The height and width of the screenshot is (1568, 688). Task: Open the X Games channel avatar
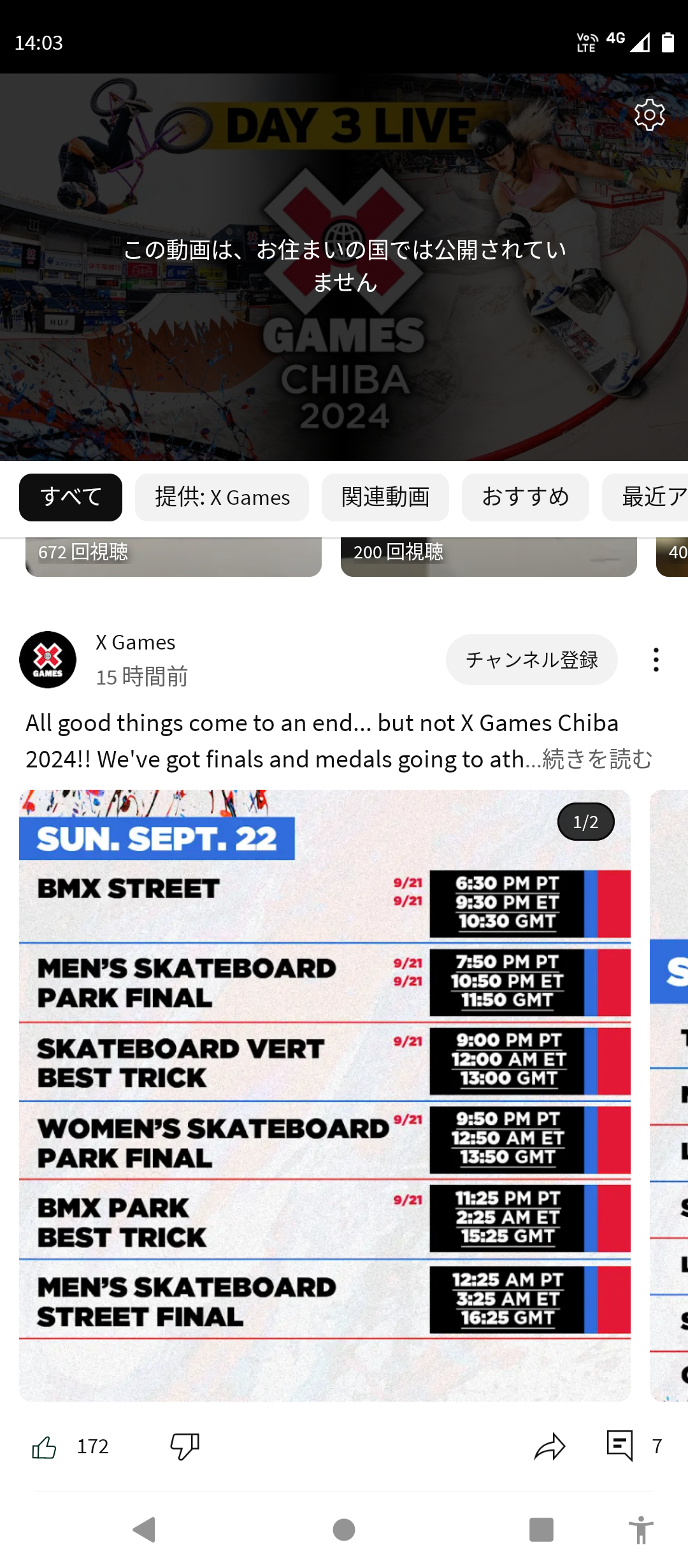48,660
